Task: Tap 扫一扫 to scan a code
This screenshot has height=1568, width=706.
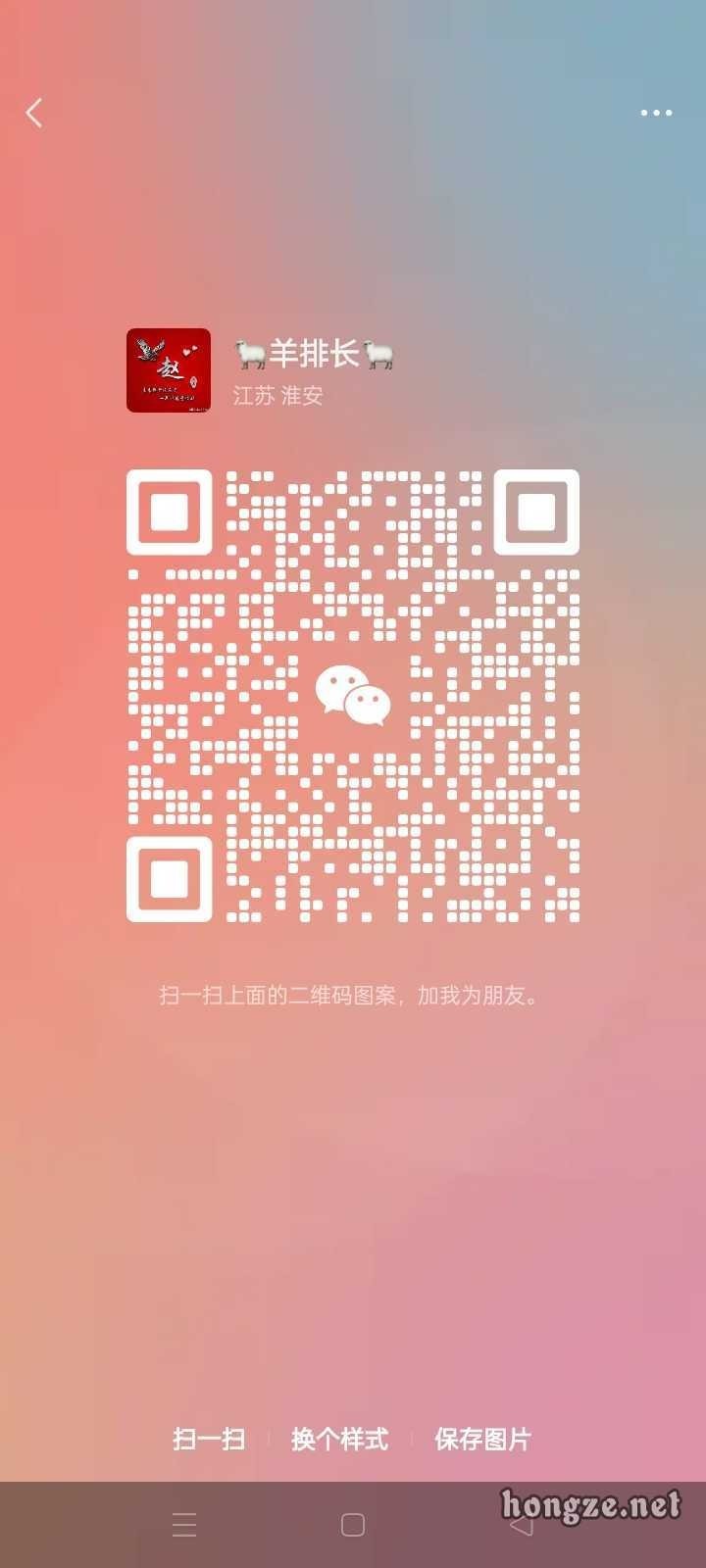Action: (209, 1439)
